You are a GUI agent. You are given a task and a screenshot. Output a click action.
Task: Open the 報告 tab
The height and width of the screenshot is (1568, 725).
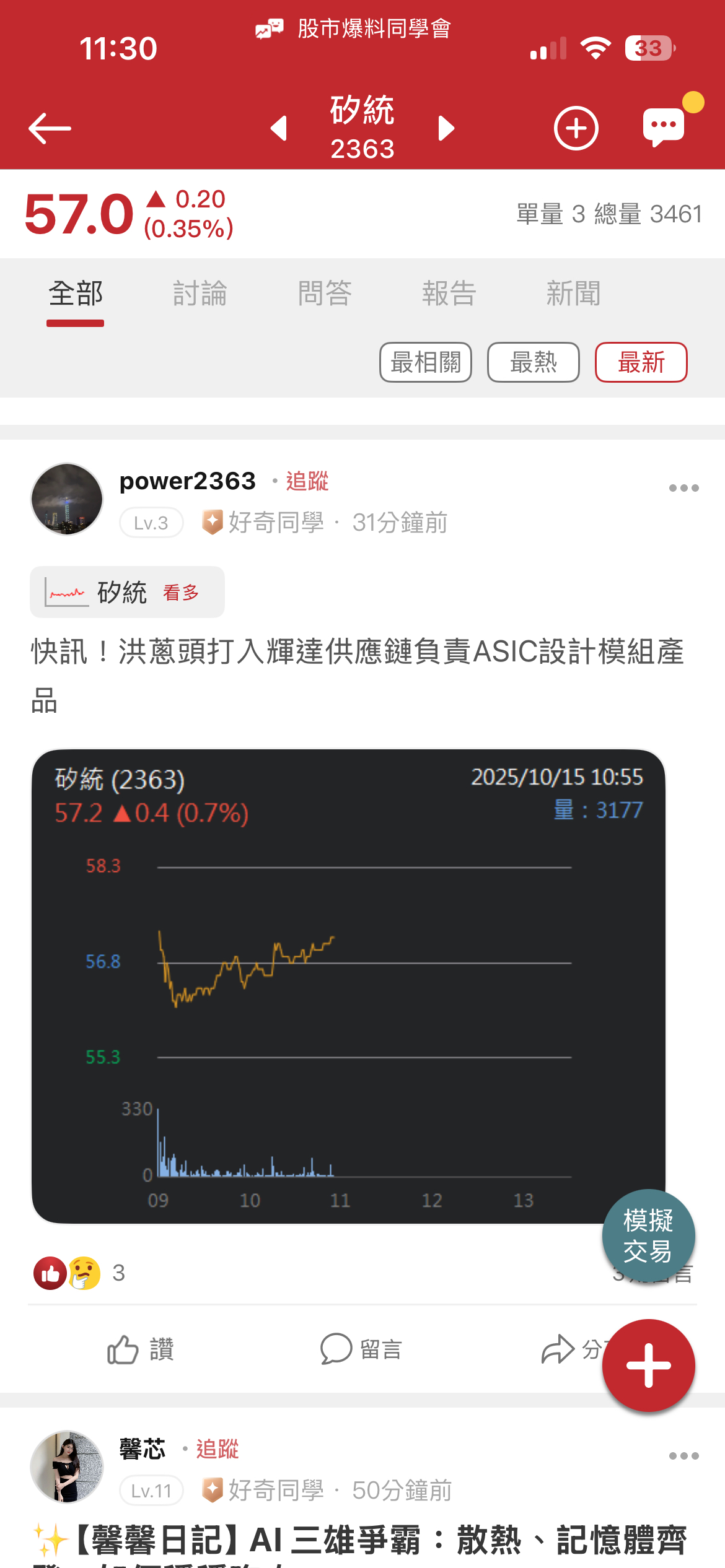click(449, 293)
